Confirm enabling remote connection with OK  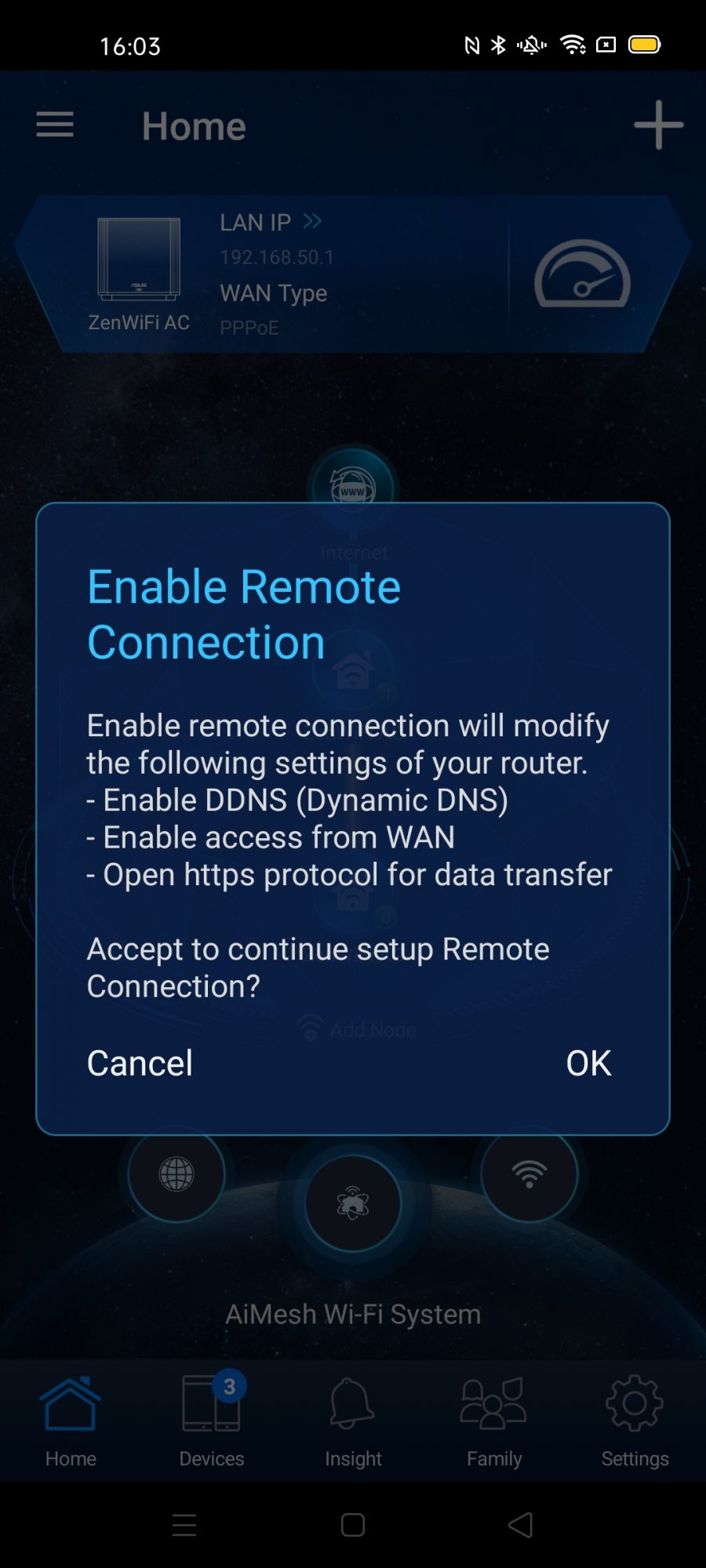588,1063
